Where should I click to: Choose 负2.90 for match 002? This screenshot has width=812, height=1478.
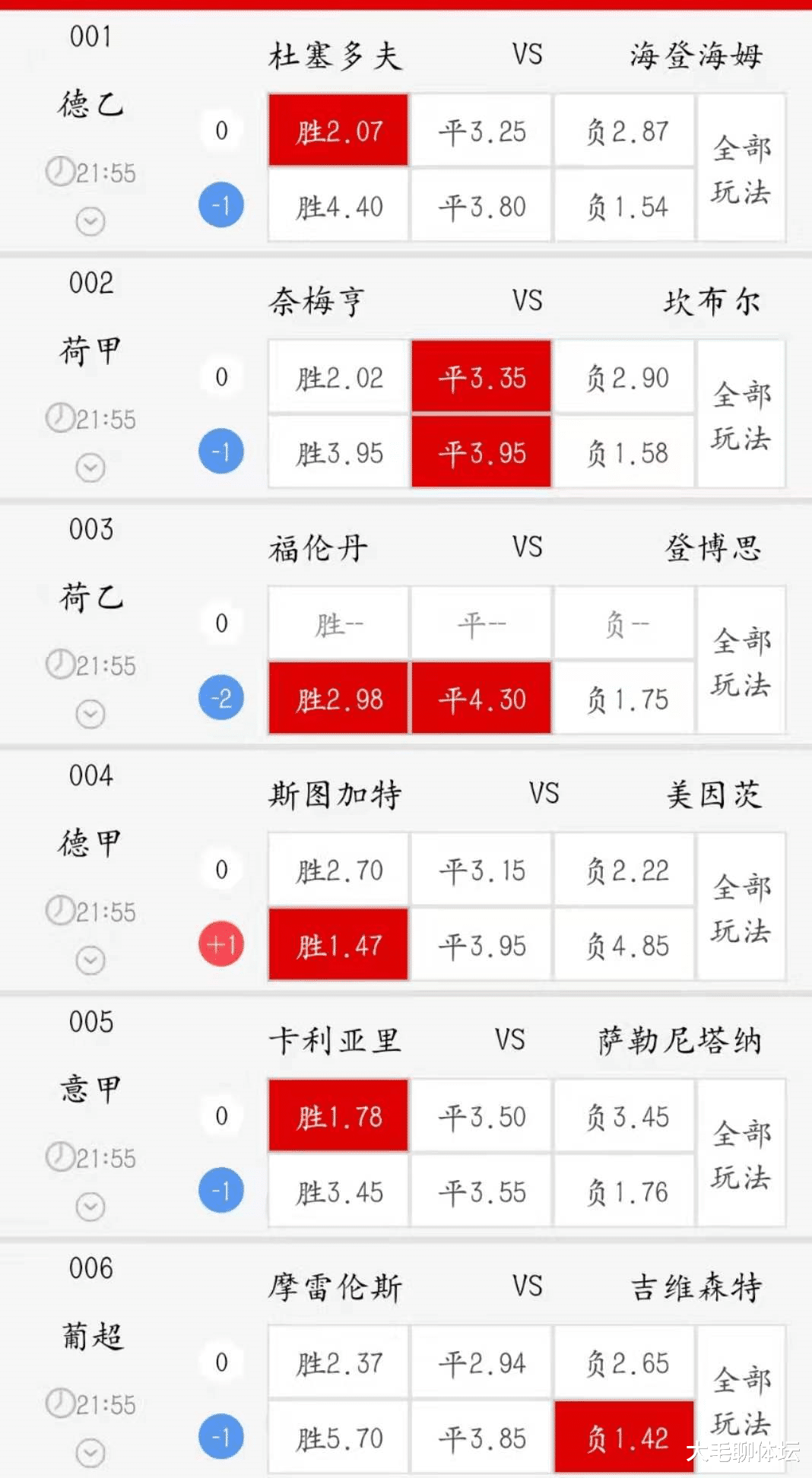(x=625, y=377)
